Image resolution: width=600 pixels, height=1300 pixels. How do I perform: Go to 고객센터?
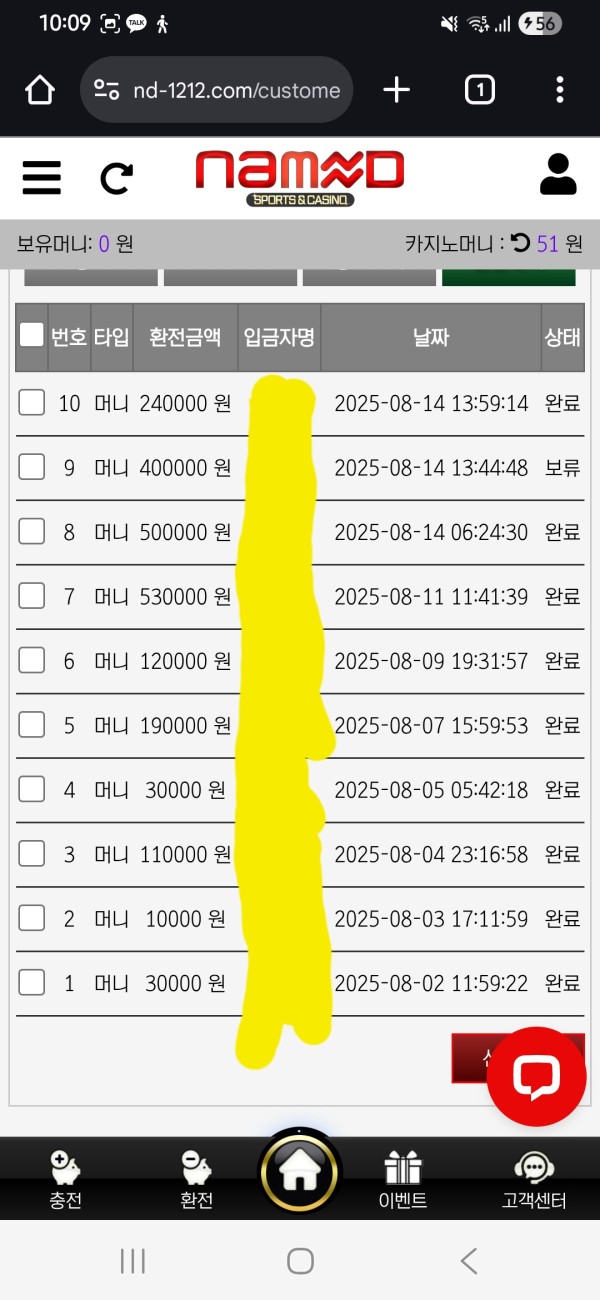click(x=535, y=1180)
